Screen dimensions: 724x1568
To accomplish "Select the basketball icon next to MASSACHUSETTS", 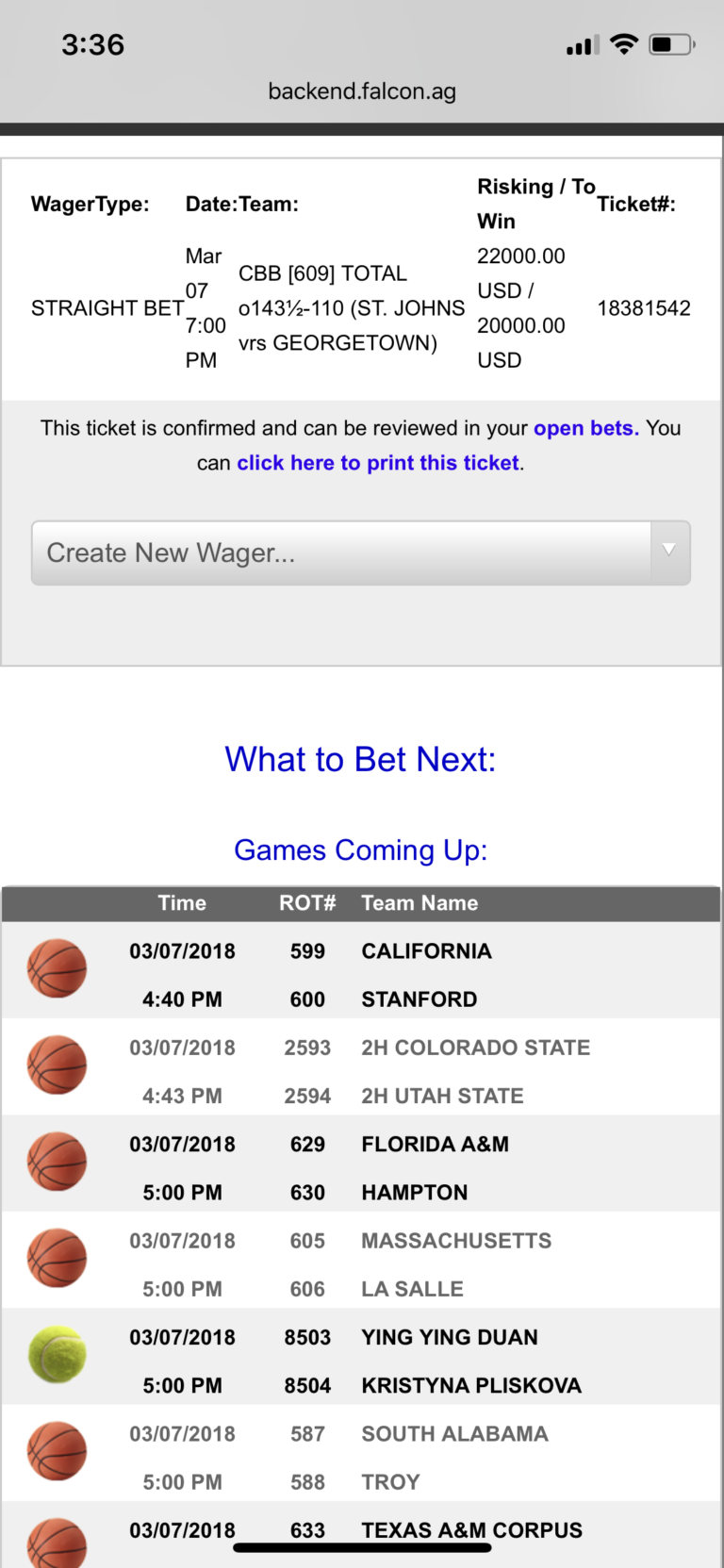I will click(57, 1259).
